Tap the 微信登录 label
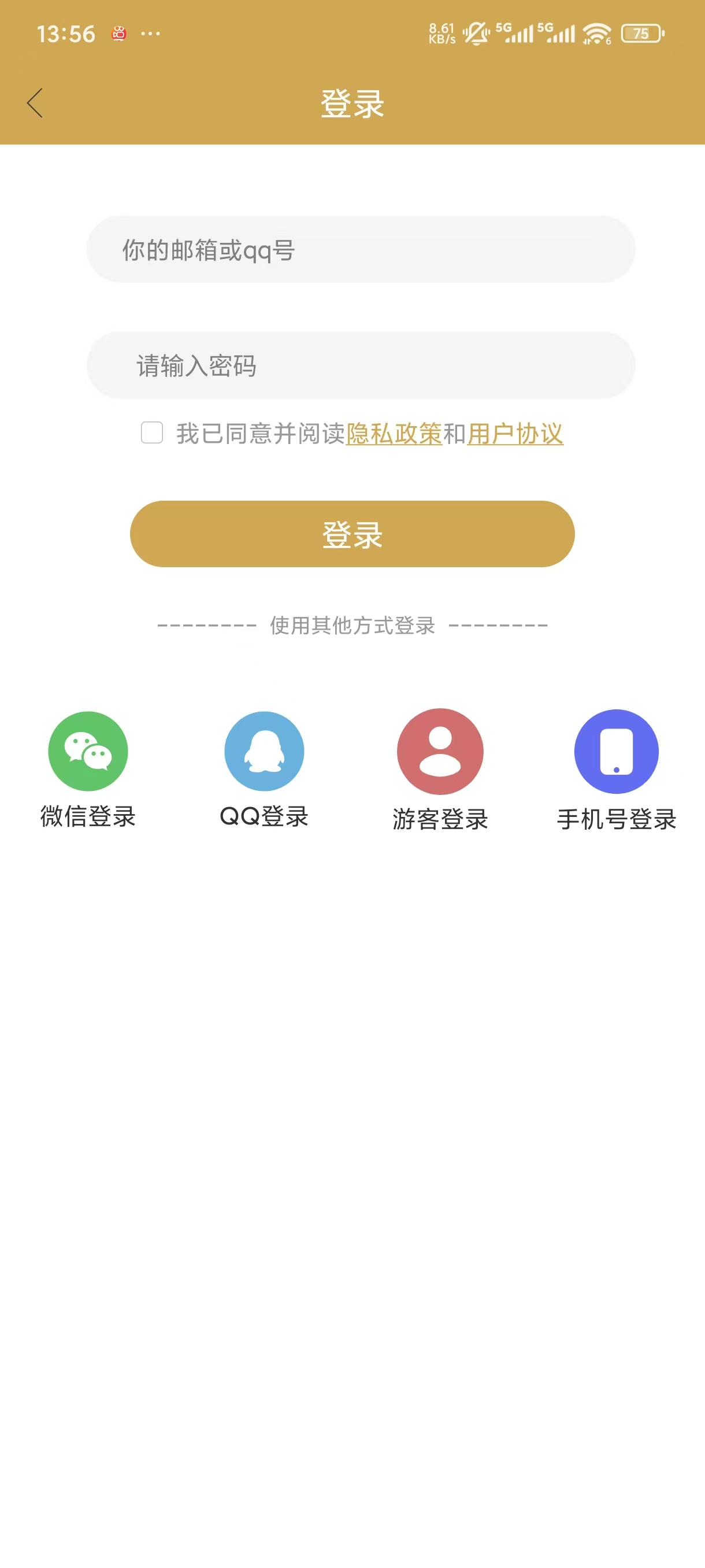Viewport: 705px width, 1568px height. coord(87,819)
